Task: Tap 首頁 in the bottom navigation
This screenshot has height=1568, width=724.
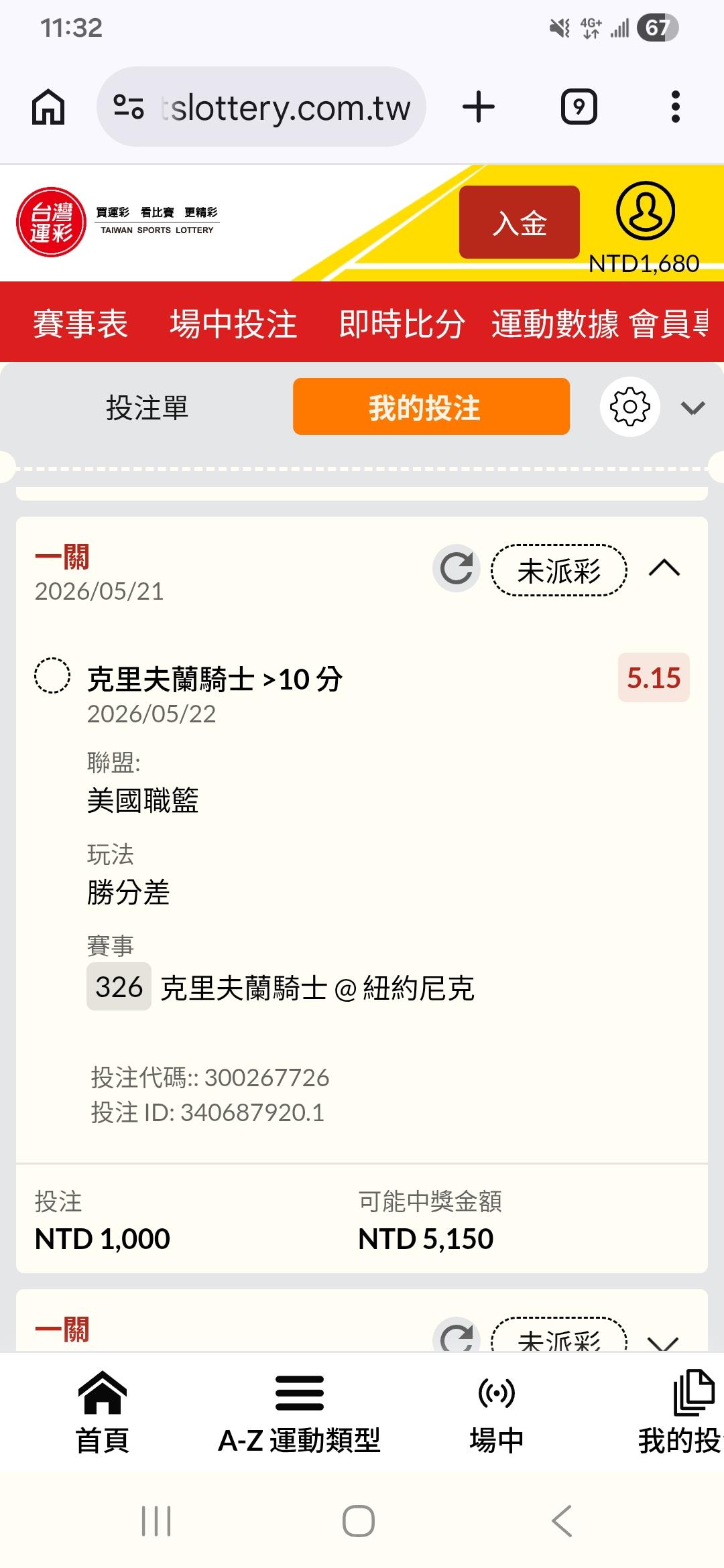Action: point(102,1413)
